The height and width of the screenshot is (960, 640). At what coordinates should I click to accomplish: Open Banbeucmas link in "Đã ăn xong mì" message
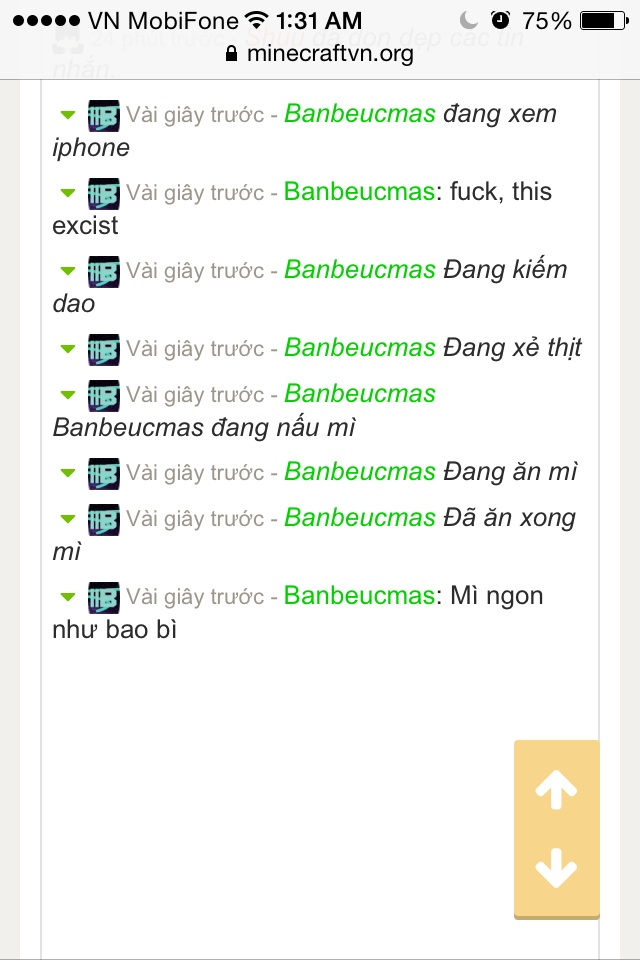coord(360,518)
